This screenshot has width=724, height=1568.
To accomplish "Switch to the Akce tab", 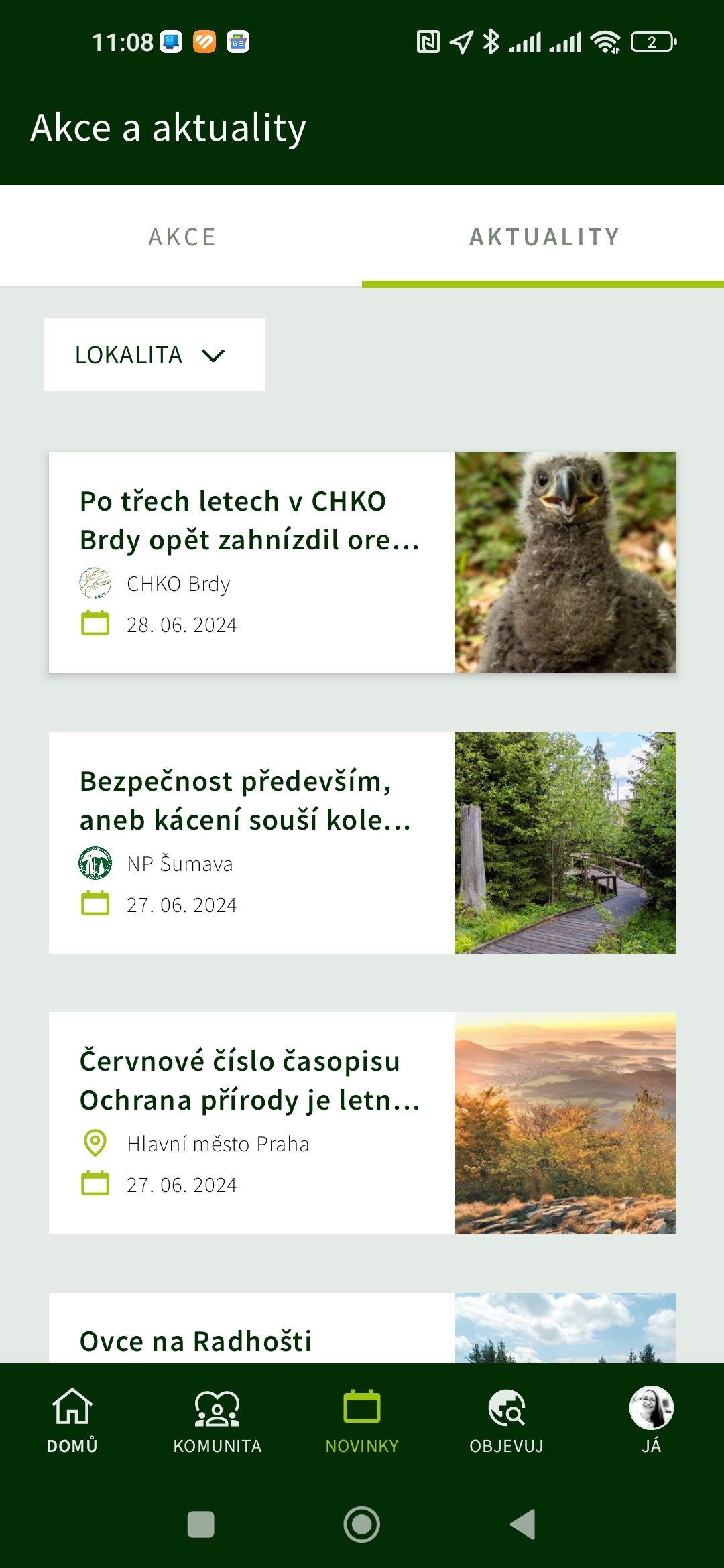I will click(182, 237).
